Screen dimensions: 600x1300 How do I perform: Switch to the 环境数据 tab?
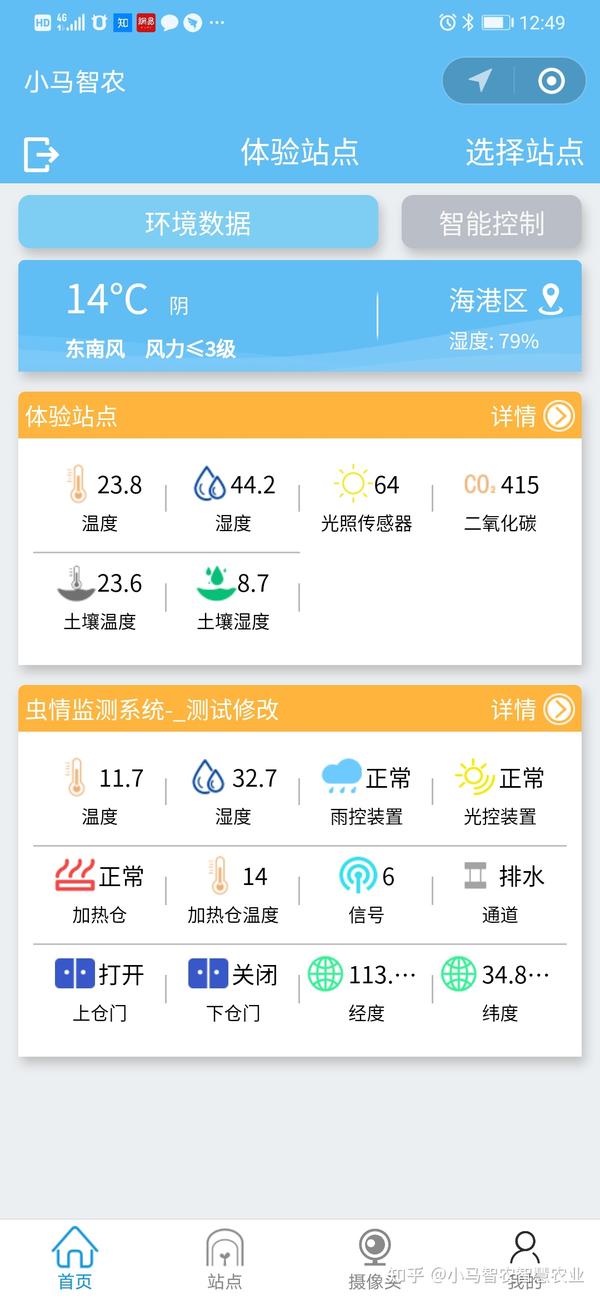[x=198, y=222]
